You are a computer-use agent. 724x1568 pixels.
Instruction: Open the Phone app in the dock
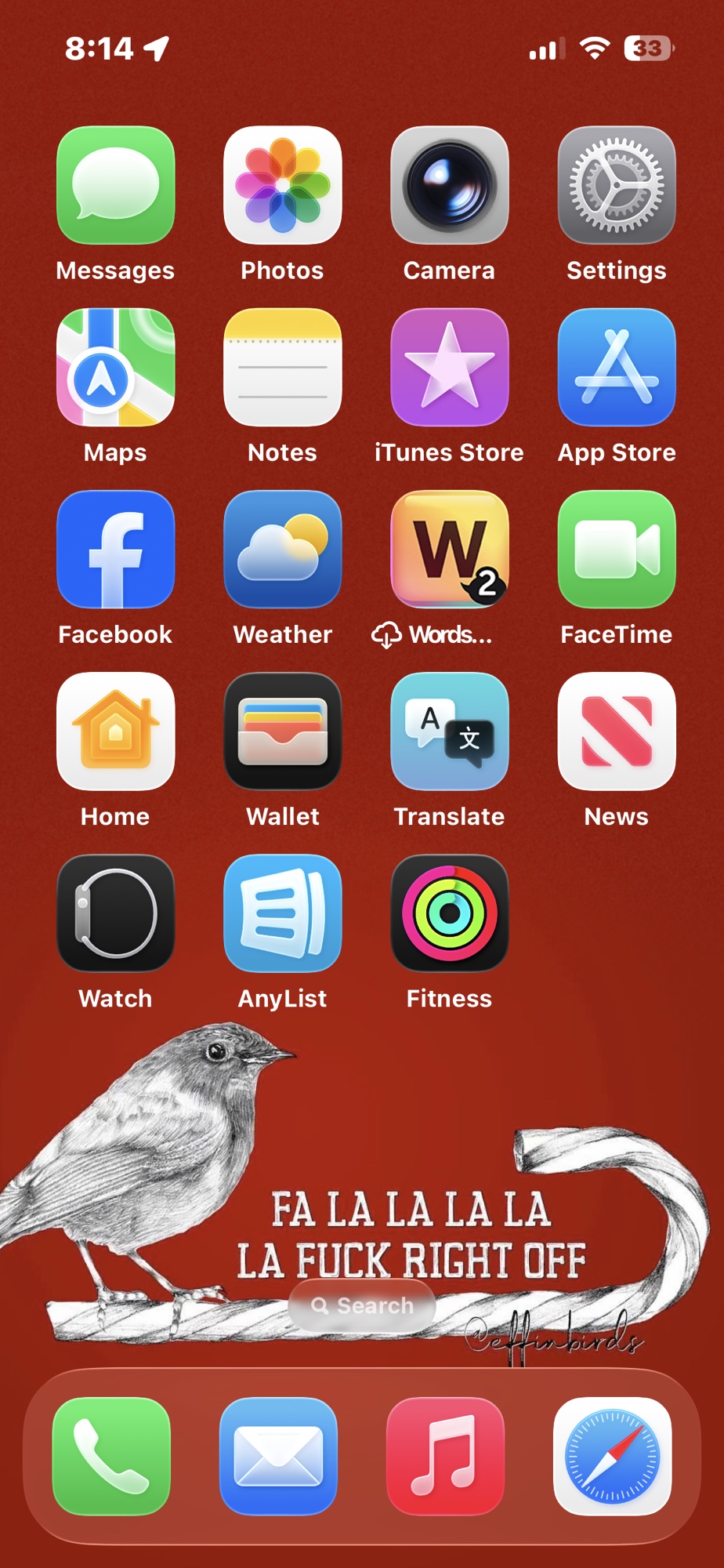111,1456
